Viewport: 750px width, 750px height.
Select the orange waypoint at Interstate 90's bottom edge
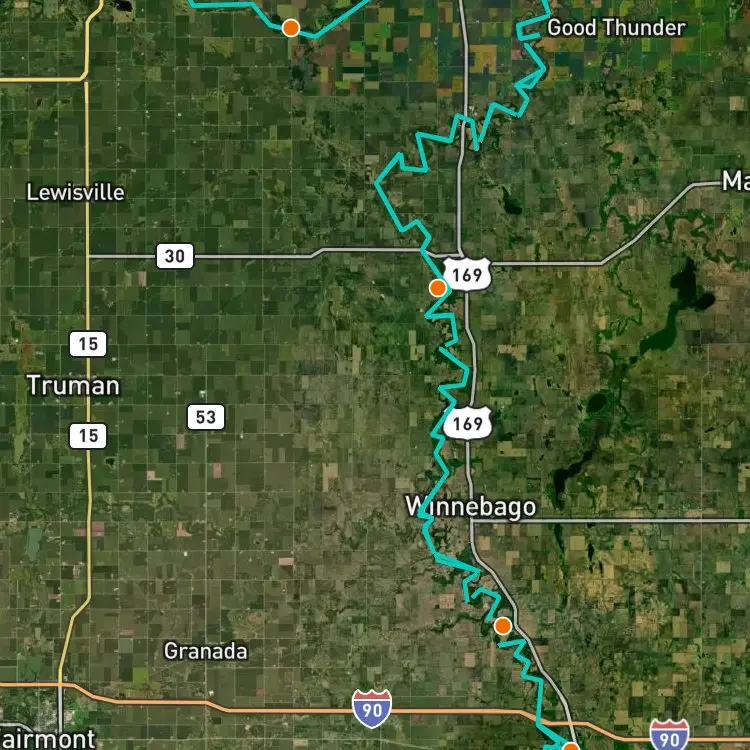point(571,746)
